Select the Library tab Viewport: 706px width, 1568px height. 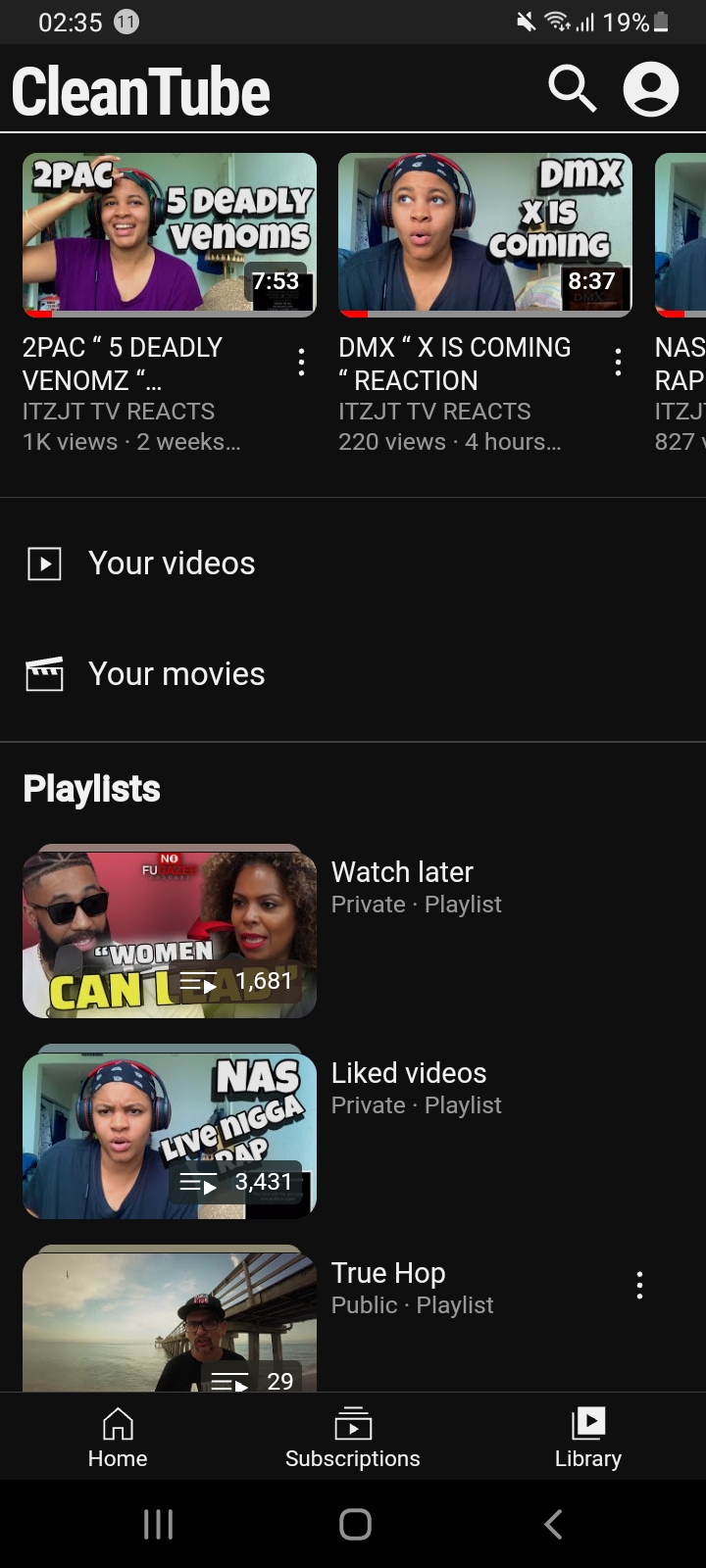click(588, 1437)
